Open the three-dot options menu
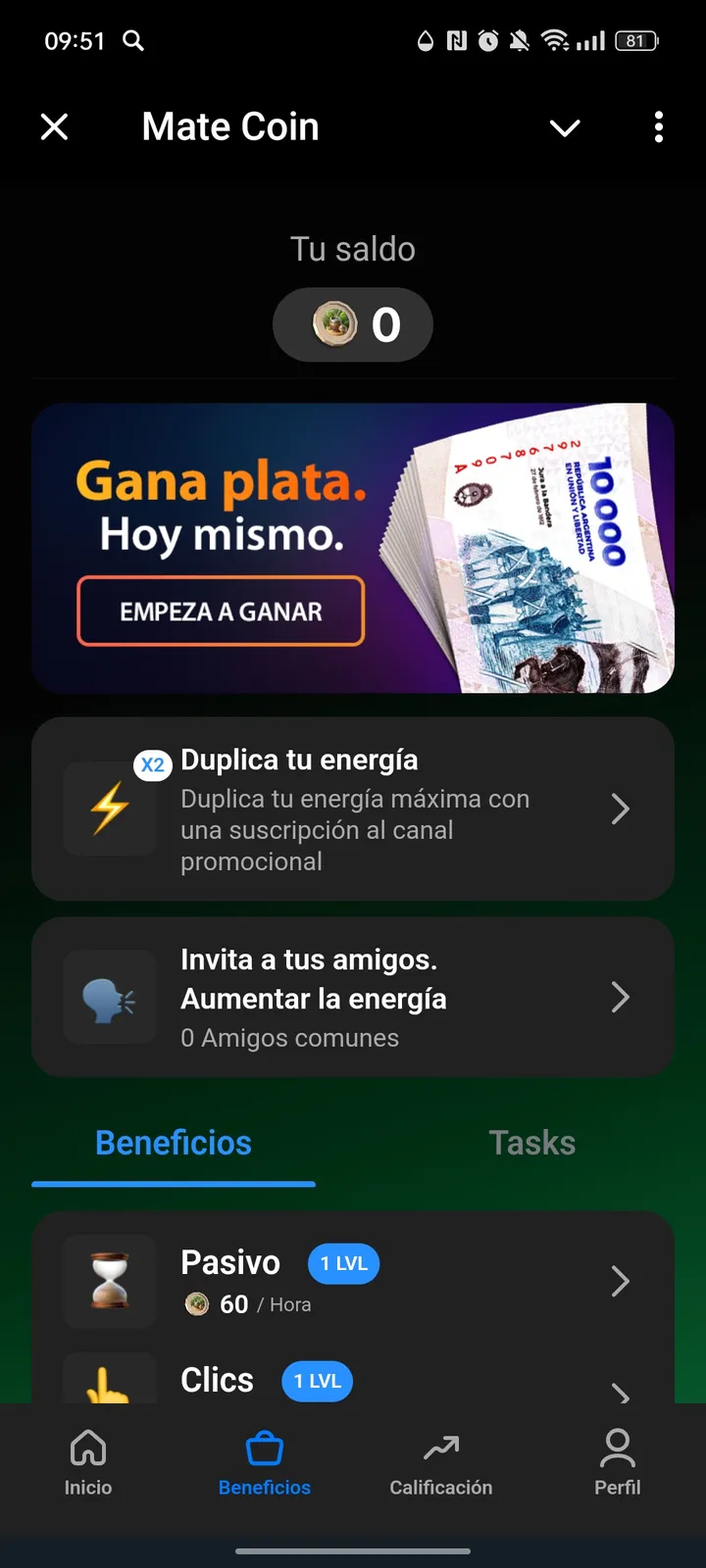The width and height of the screenshot is (706, 1568). [x=658, y=127]
